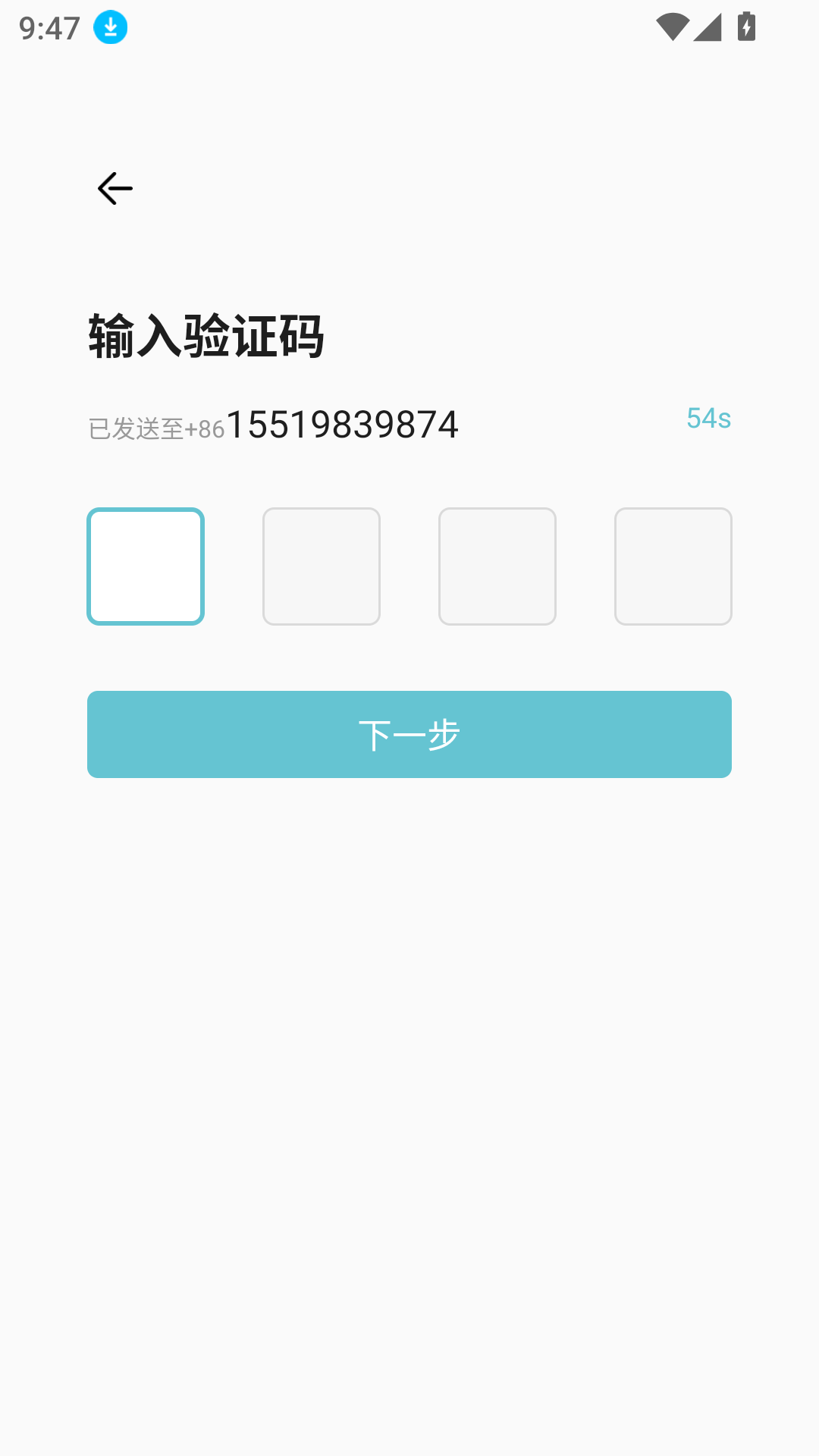819x1456 pixels.
Task: Select the fourth verification code box
Action: pyautogui.click(x=673, y=566)
